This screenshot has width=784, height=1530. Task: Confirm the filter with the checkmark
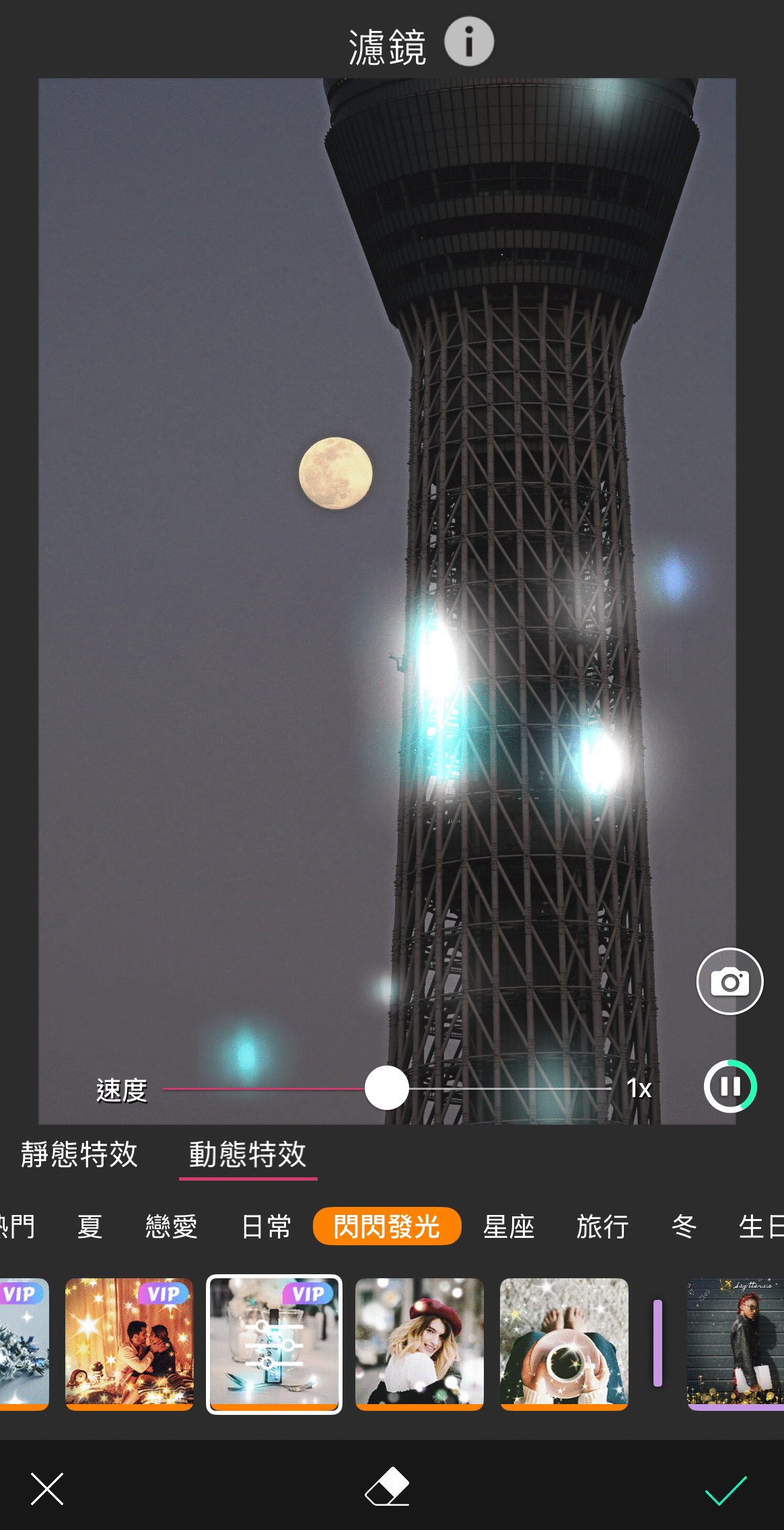click(x=725, y=1489)
